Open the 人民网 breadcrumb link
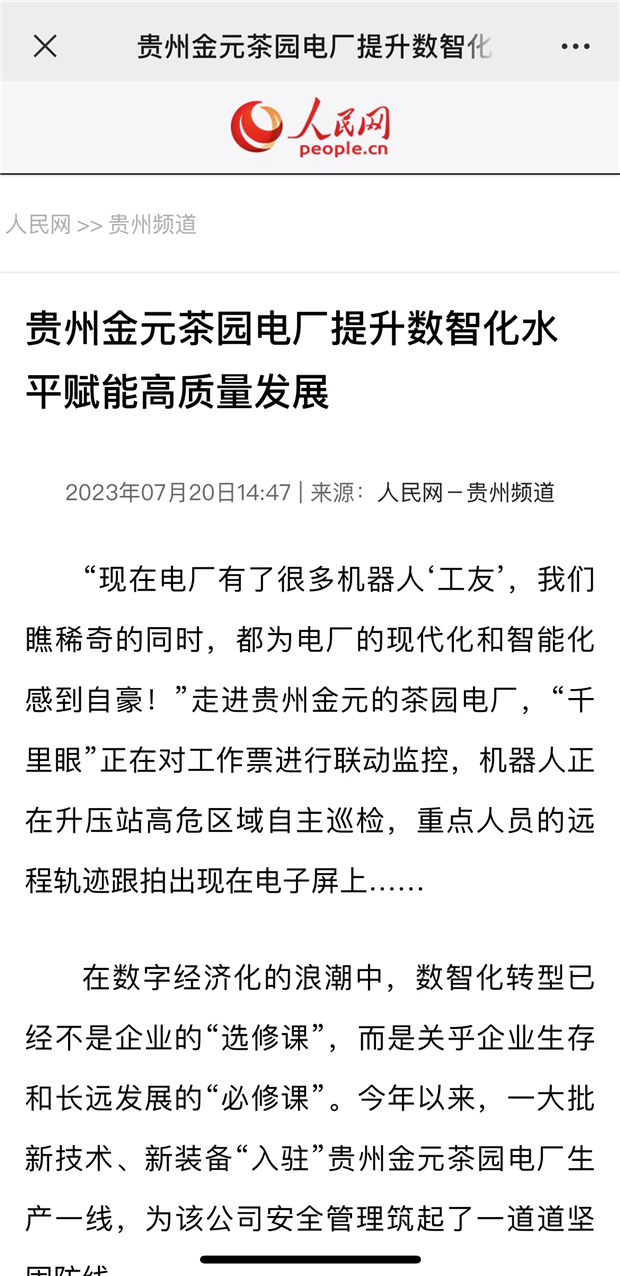The height and width of the screenshot is (1276, 620). pos(38,224)
